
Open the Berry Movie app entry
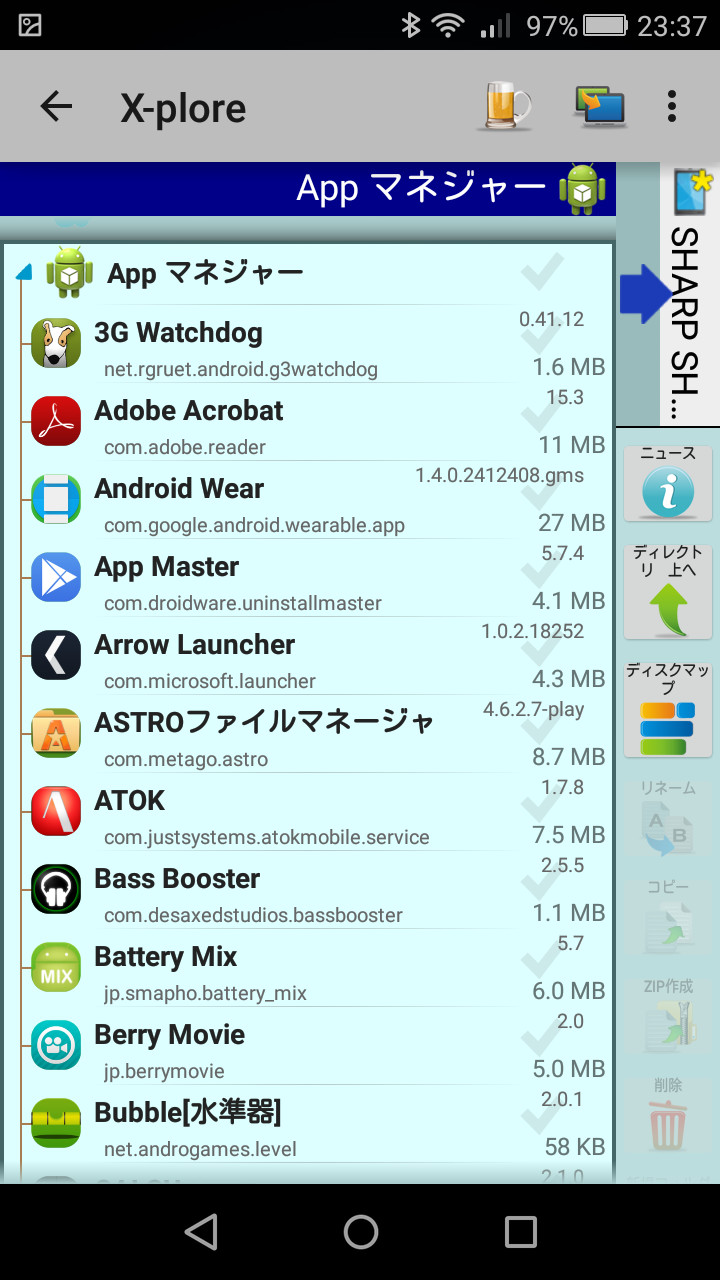click(x=170, y=1035)
